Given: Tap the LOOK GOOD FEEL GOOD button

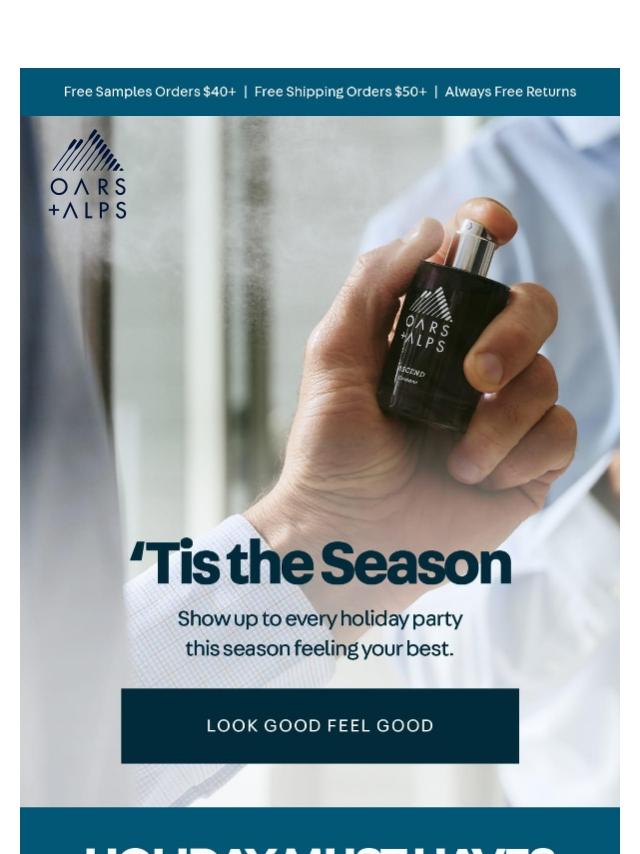Looking at the screenshot, I should (x=320, y=725).
